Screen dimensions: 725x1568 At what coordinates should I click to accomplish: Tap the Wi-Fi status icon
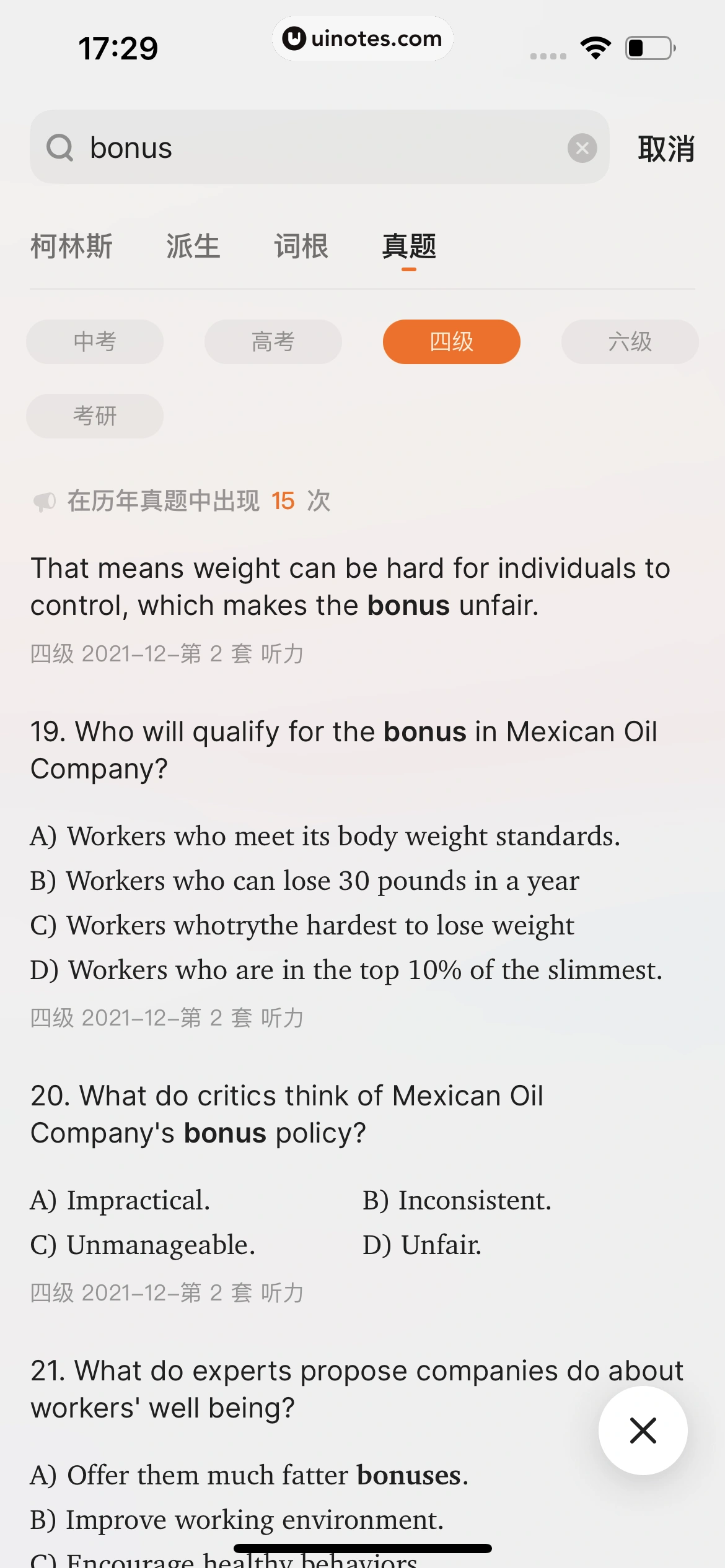pyautogui.click(x=596, y=46)
